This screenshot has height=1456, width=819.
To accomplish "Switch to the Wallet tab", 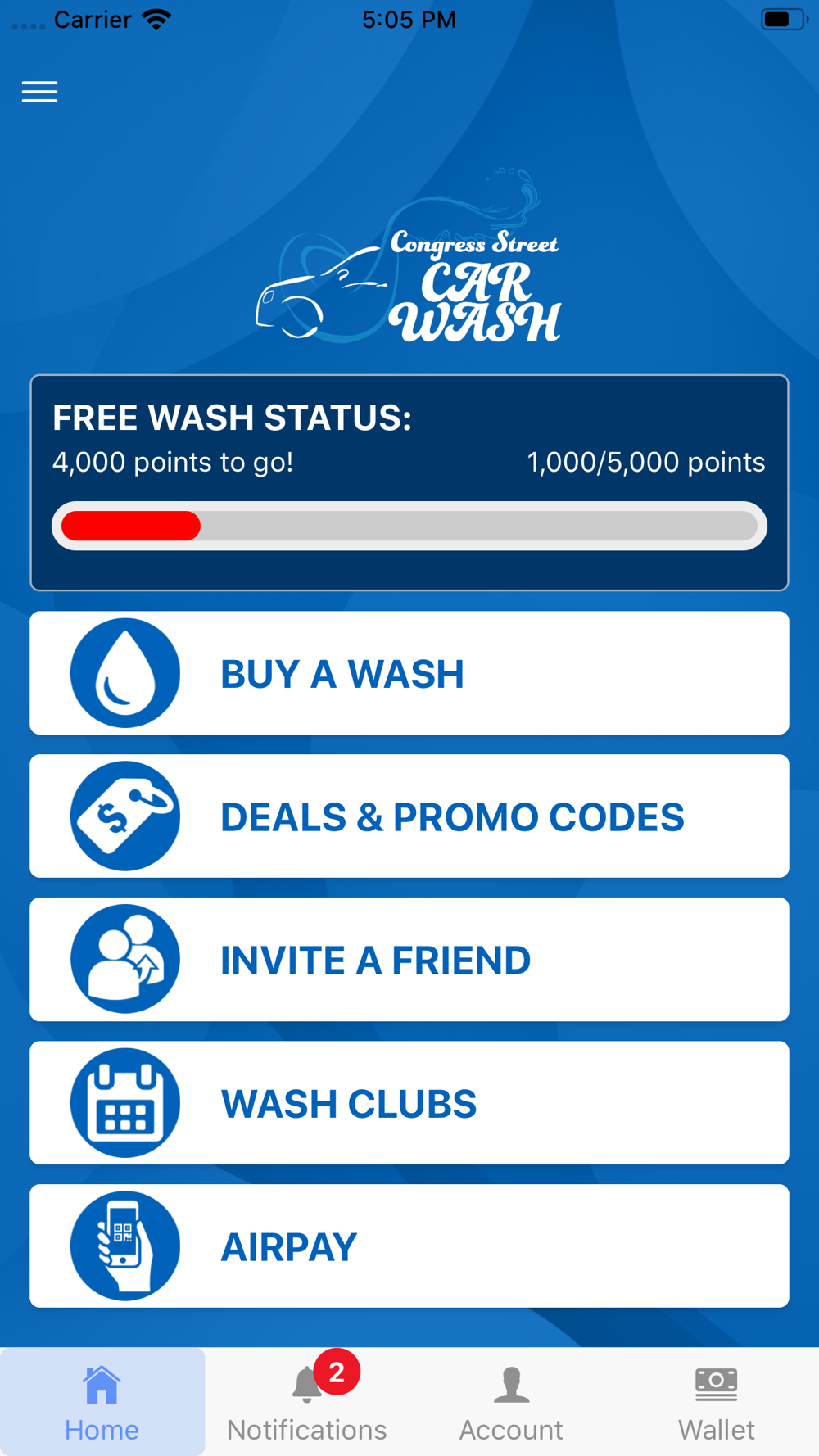I will point(717,1402).
